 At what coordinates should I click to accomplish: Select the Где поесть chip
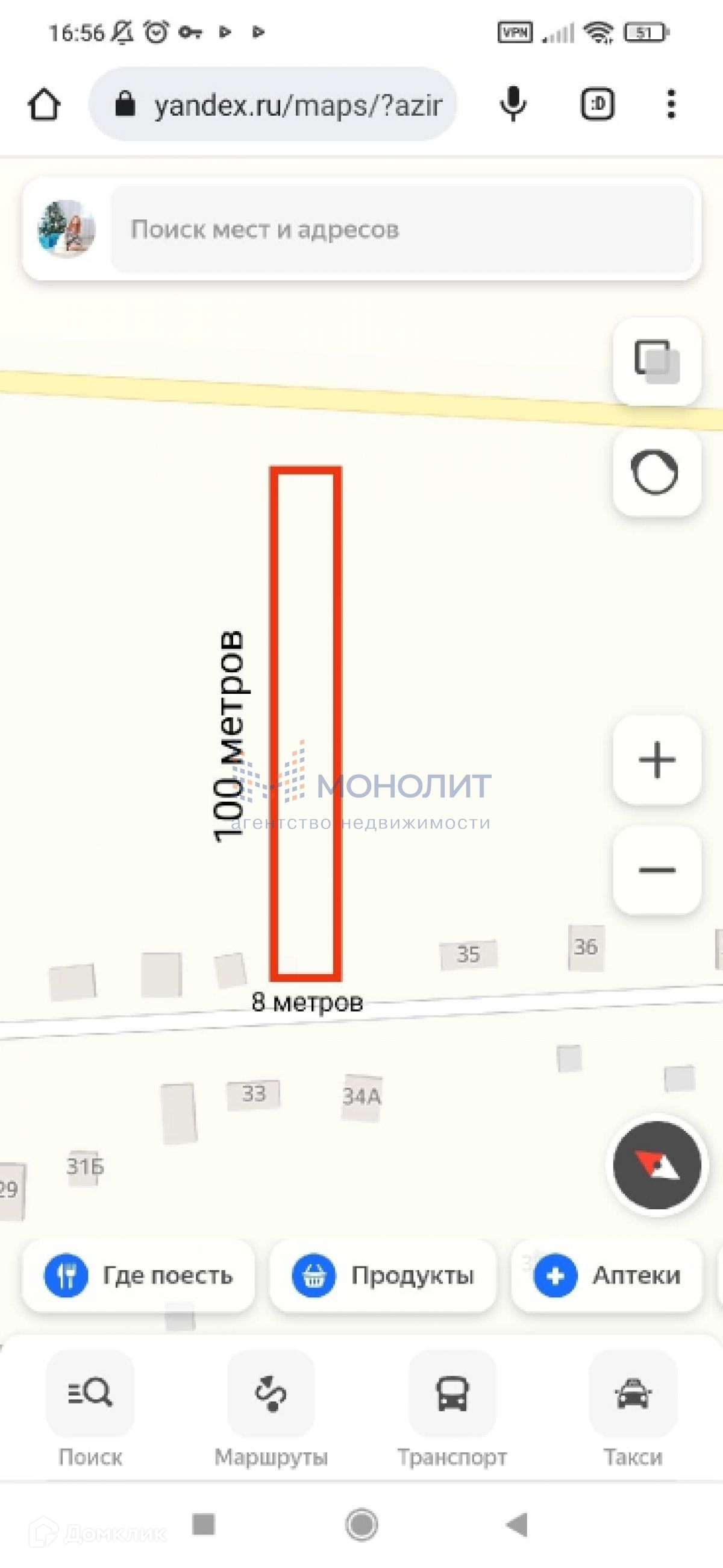(x=139, y=1275)
